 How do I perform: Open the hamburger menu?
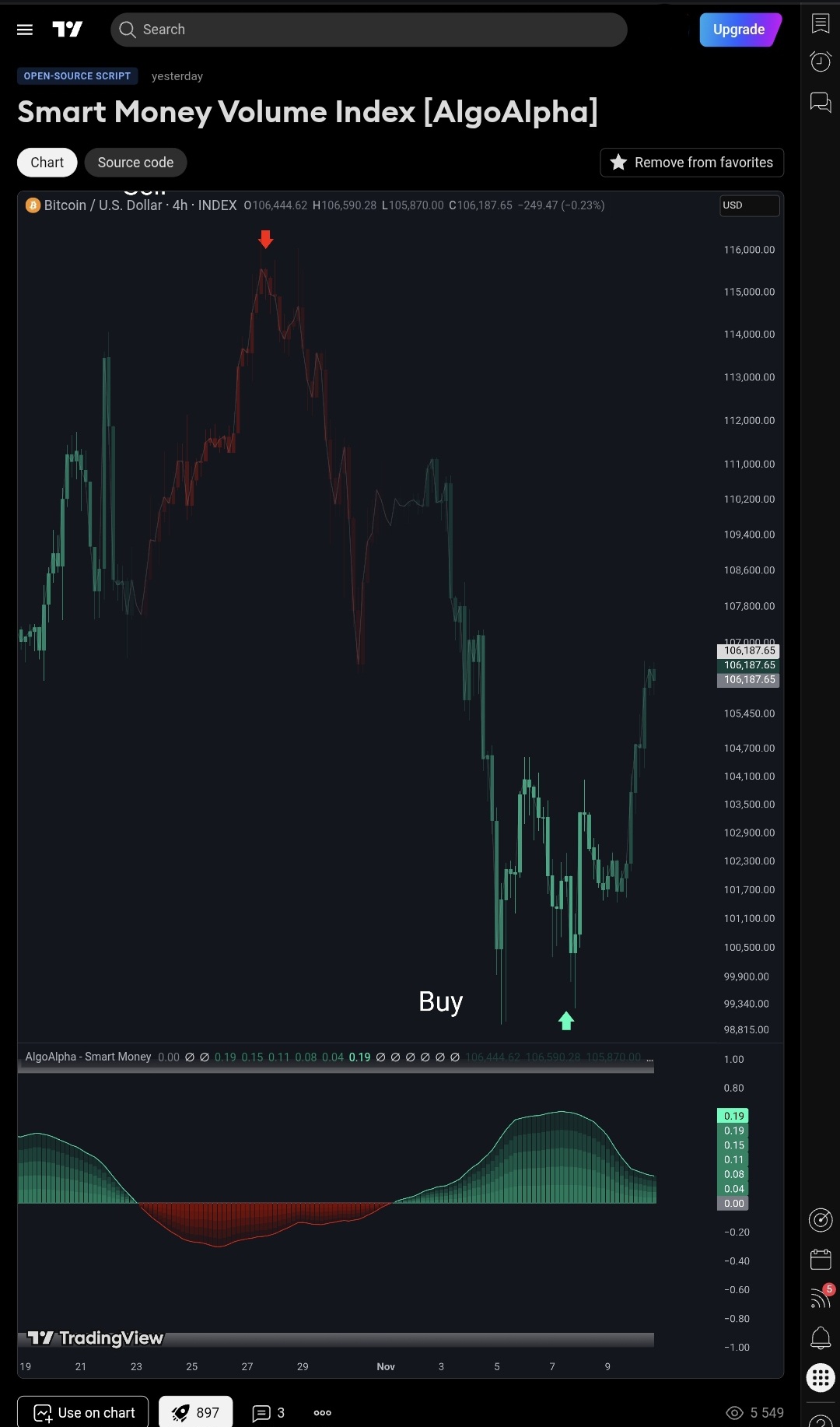click(x=25, y=30)
